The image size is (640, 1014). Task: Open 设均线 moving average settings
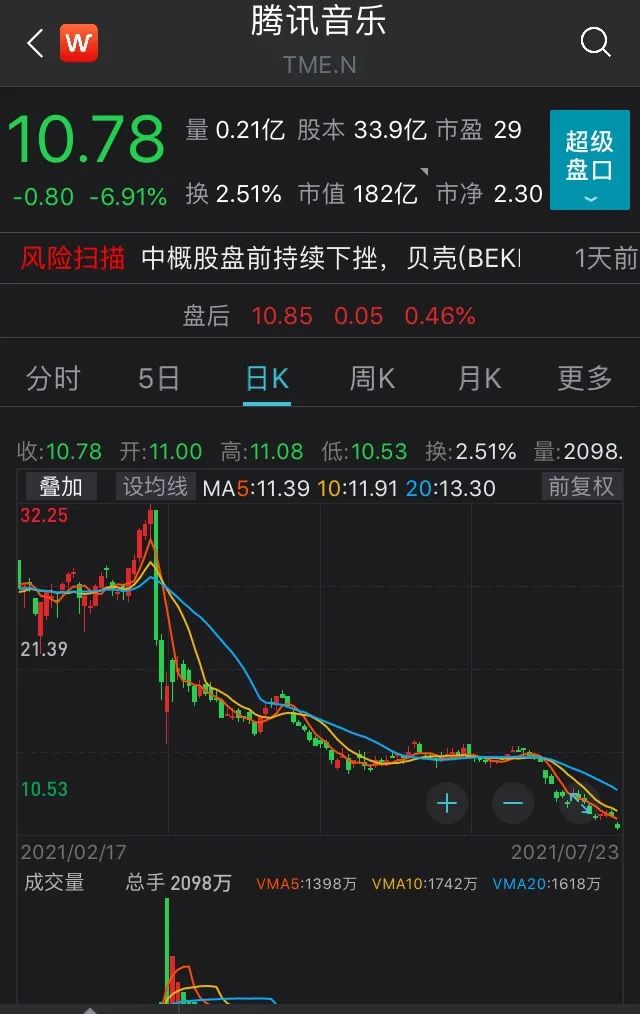pos(155,487)
